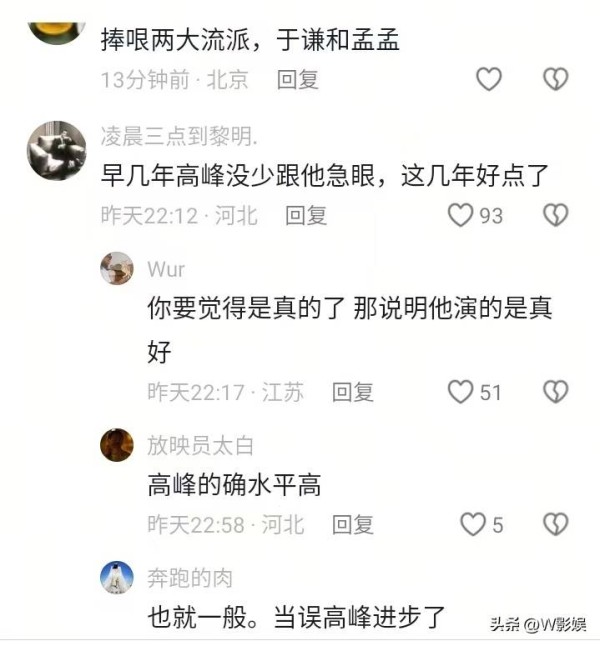Reply to Wur's comment
Image resolution: width=600 pixels, height=646 pixels.
pos(352,392)
